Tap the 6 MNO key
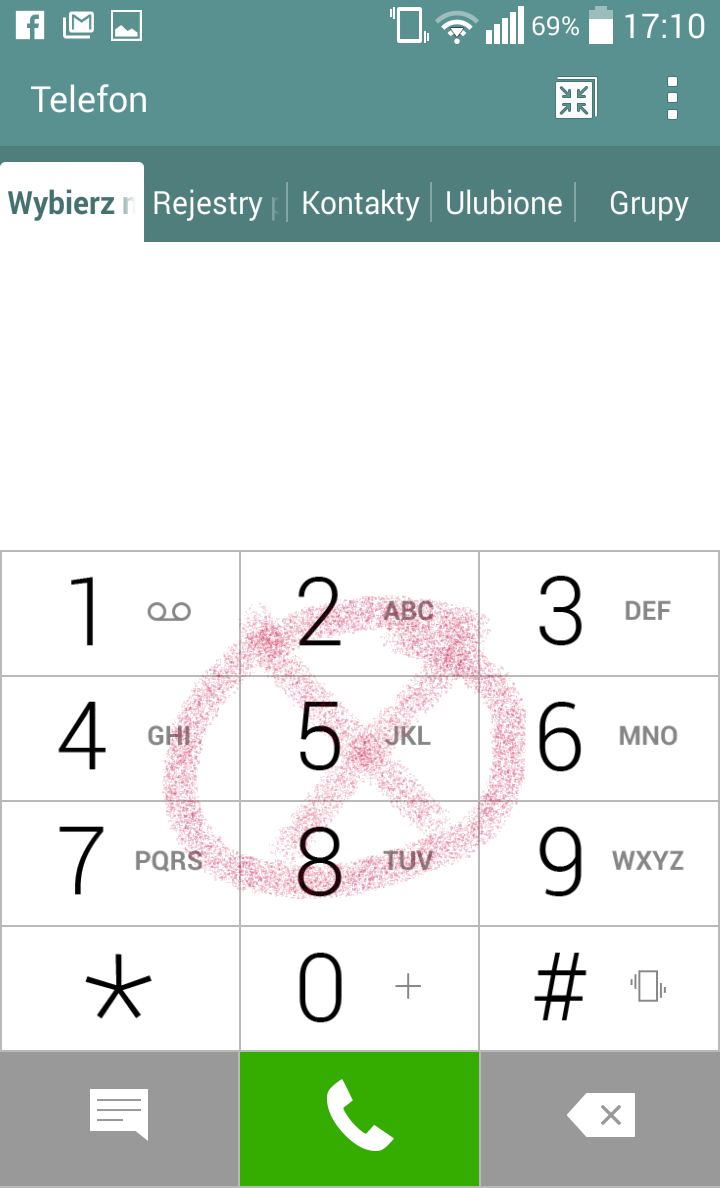 600,738
